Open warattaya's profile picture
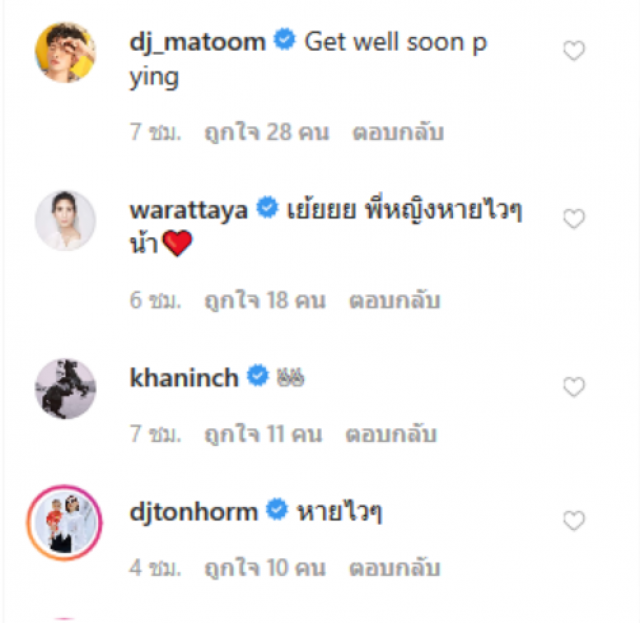The height and width of the screenshot is (623, 640). (65, 220)
